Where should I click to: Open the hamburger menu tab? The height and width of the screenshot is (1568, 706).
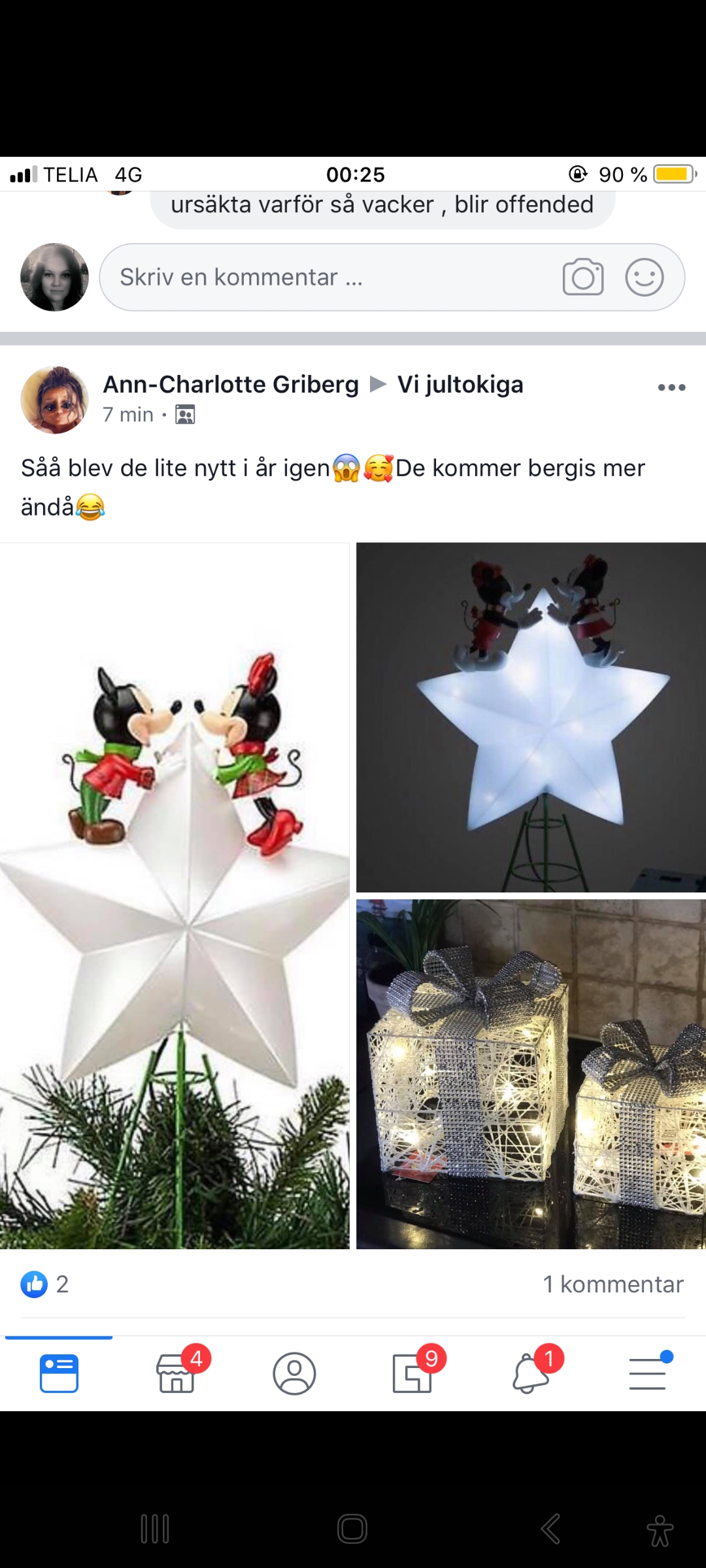point(647,1373)
